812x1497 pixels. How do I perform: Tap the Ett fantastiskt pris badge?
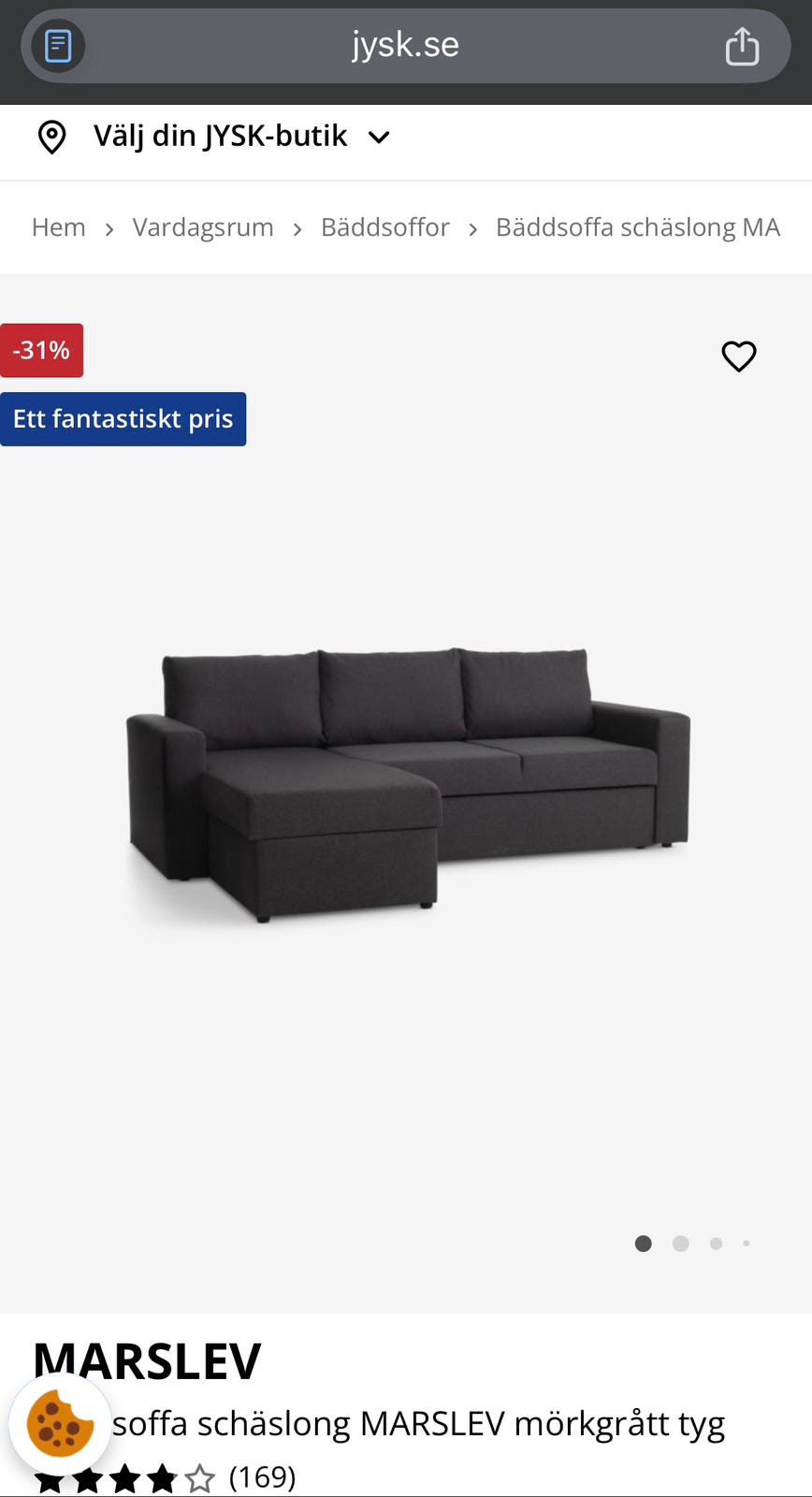(123, 418)
